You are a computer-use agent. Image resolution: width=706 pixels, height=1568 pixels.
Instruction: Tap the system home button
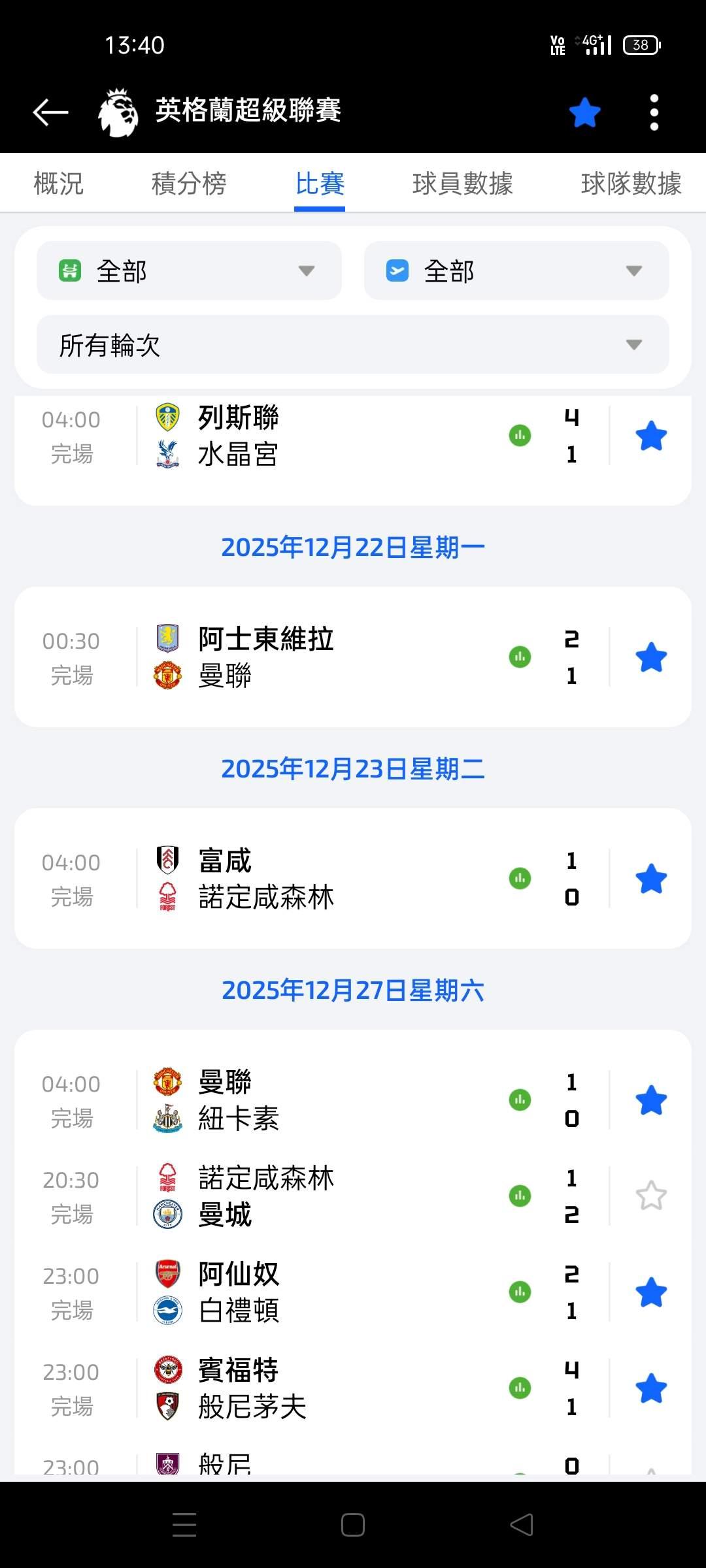(353, 1525)
